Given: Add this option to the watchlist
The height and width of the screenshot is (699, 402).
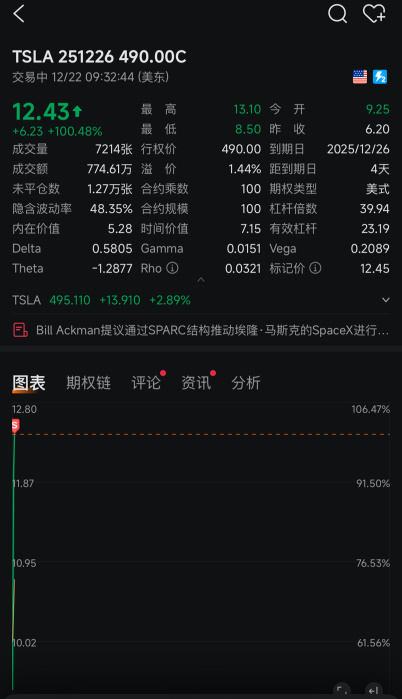Looking at the screenshot, I should 373,14.
